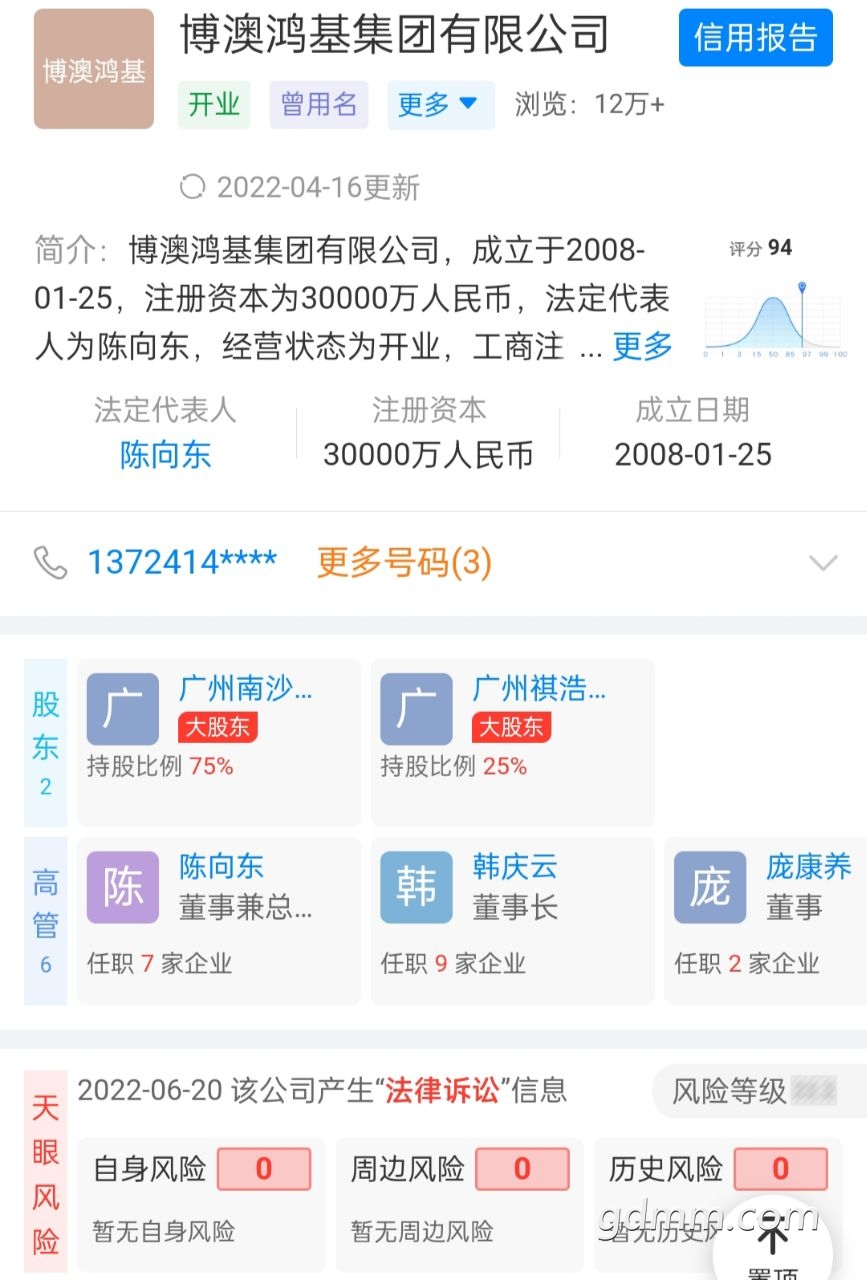Open shareholder 广州南沙 card
Screen dimensions: 867x1280
click(x=218, y=741)
